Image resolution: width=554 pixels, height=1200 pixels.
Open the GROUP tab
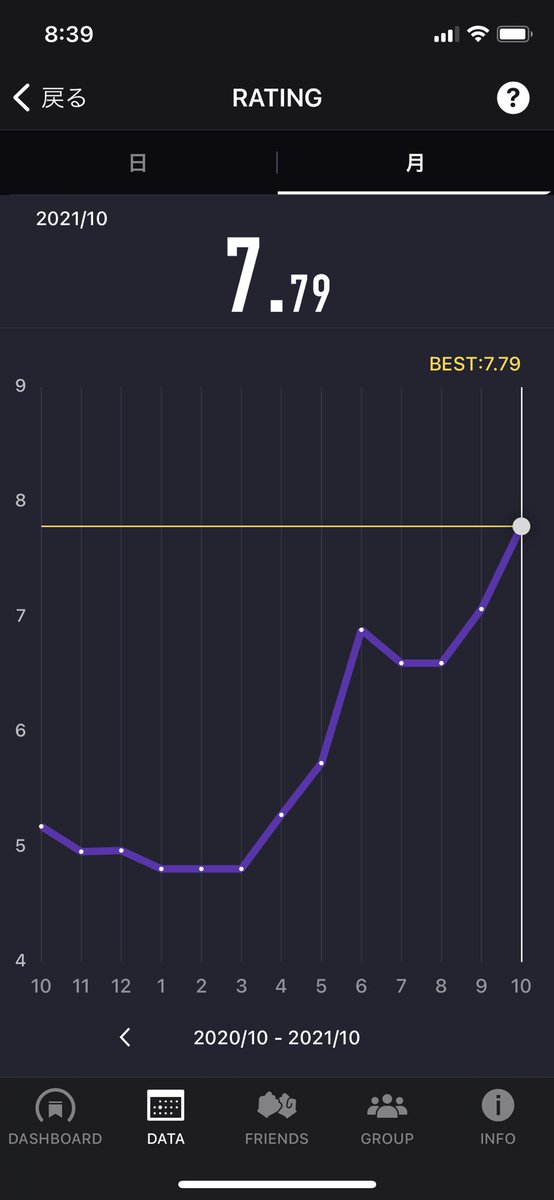click(387, 1117)
